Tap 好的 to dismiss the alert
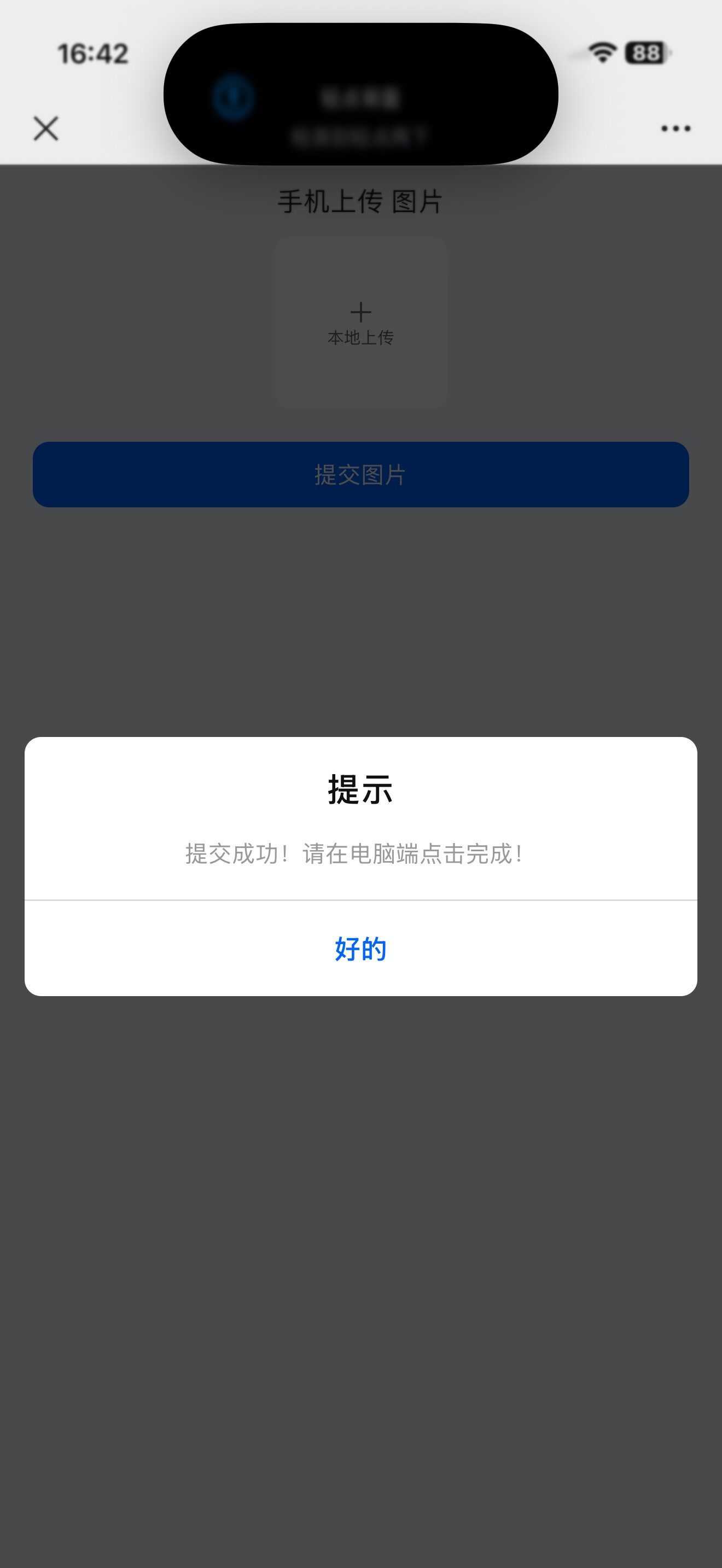Viewport: 722px width, 1568px height. pyautogui.click(x=360, y=950)
